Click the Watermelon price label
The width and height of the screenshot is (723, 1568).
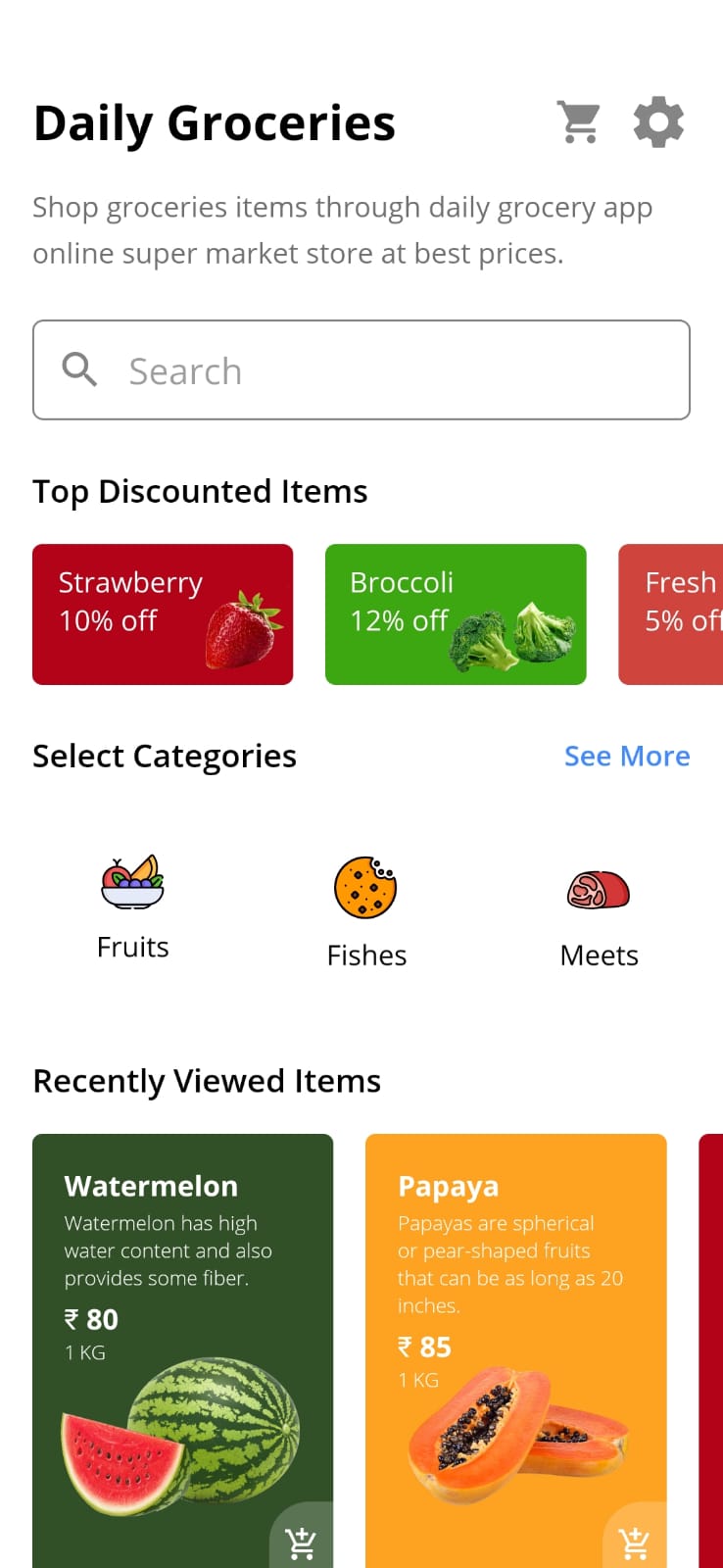pos(91,1319)
